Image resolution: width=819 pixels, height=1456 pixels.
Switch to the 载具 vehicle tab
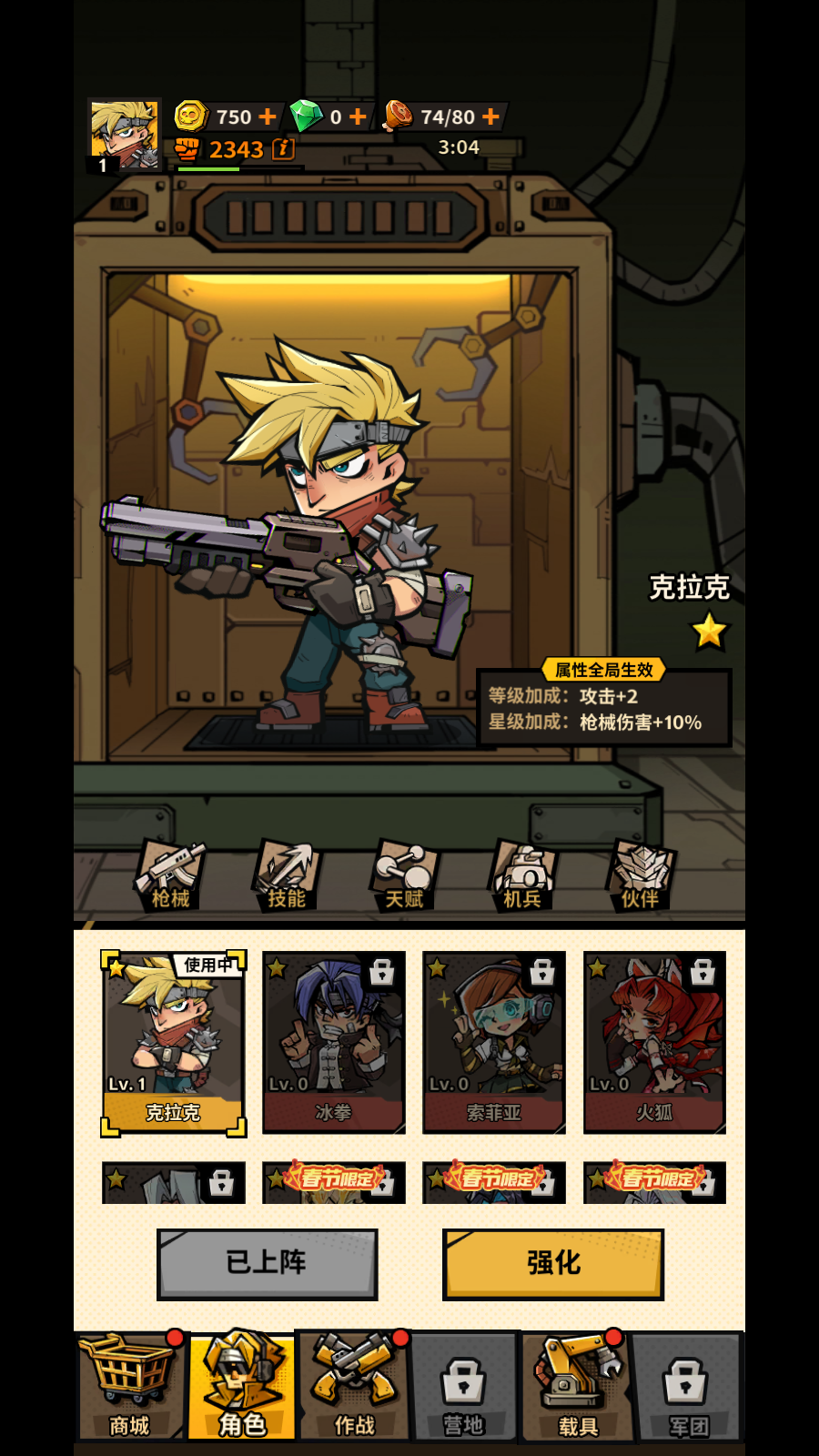click(x=577, y=1386)
